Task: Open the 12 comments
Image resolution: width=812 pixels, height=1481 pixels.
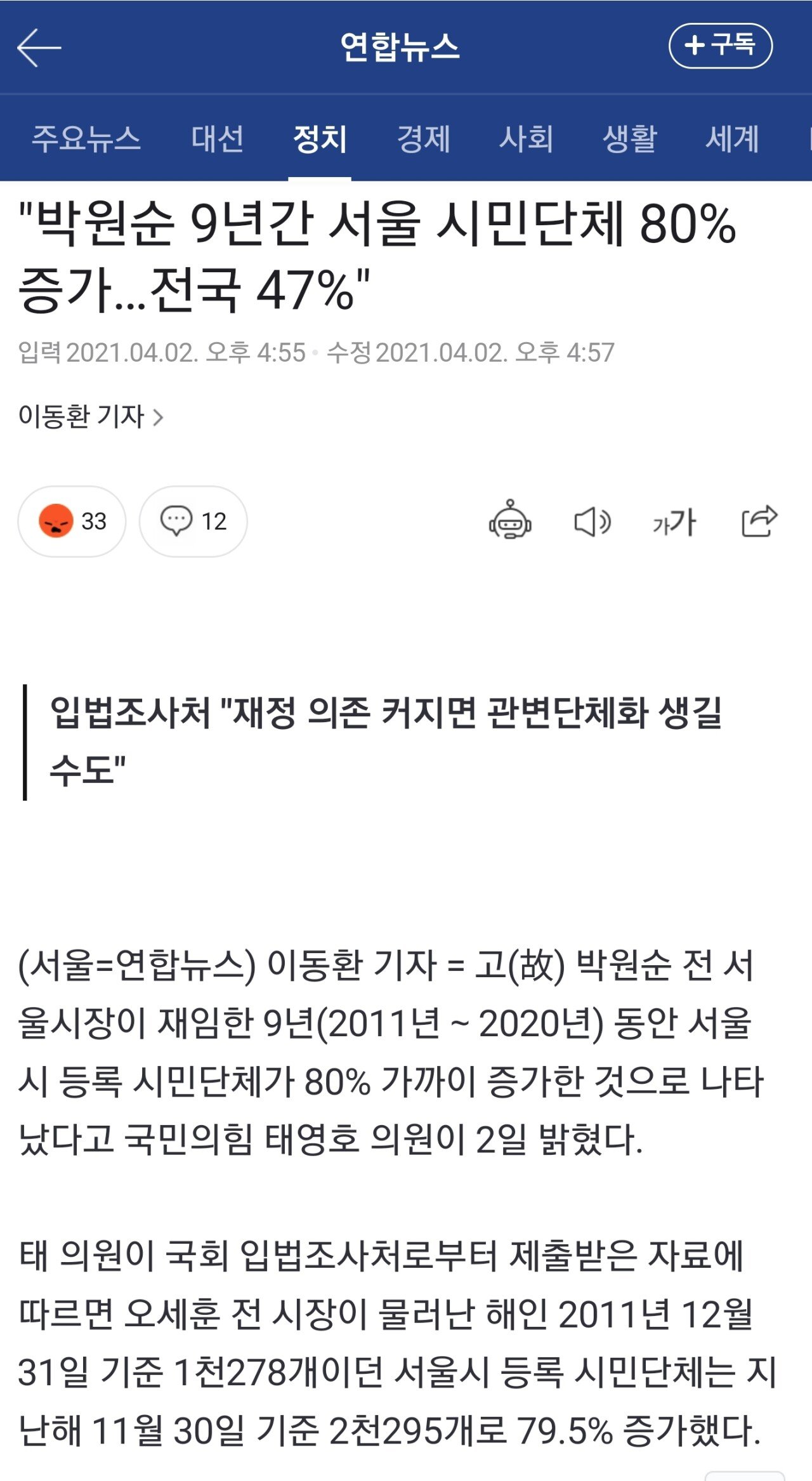Action: 193,522
